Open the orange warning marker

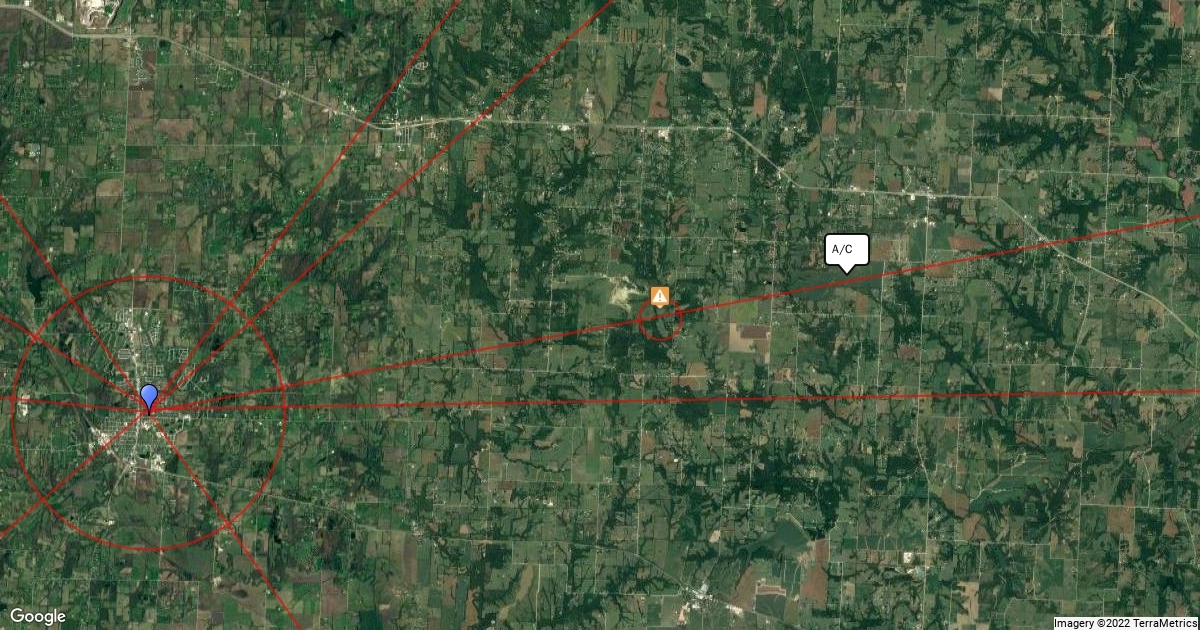660,297
